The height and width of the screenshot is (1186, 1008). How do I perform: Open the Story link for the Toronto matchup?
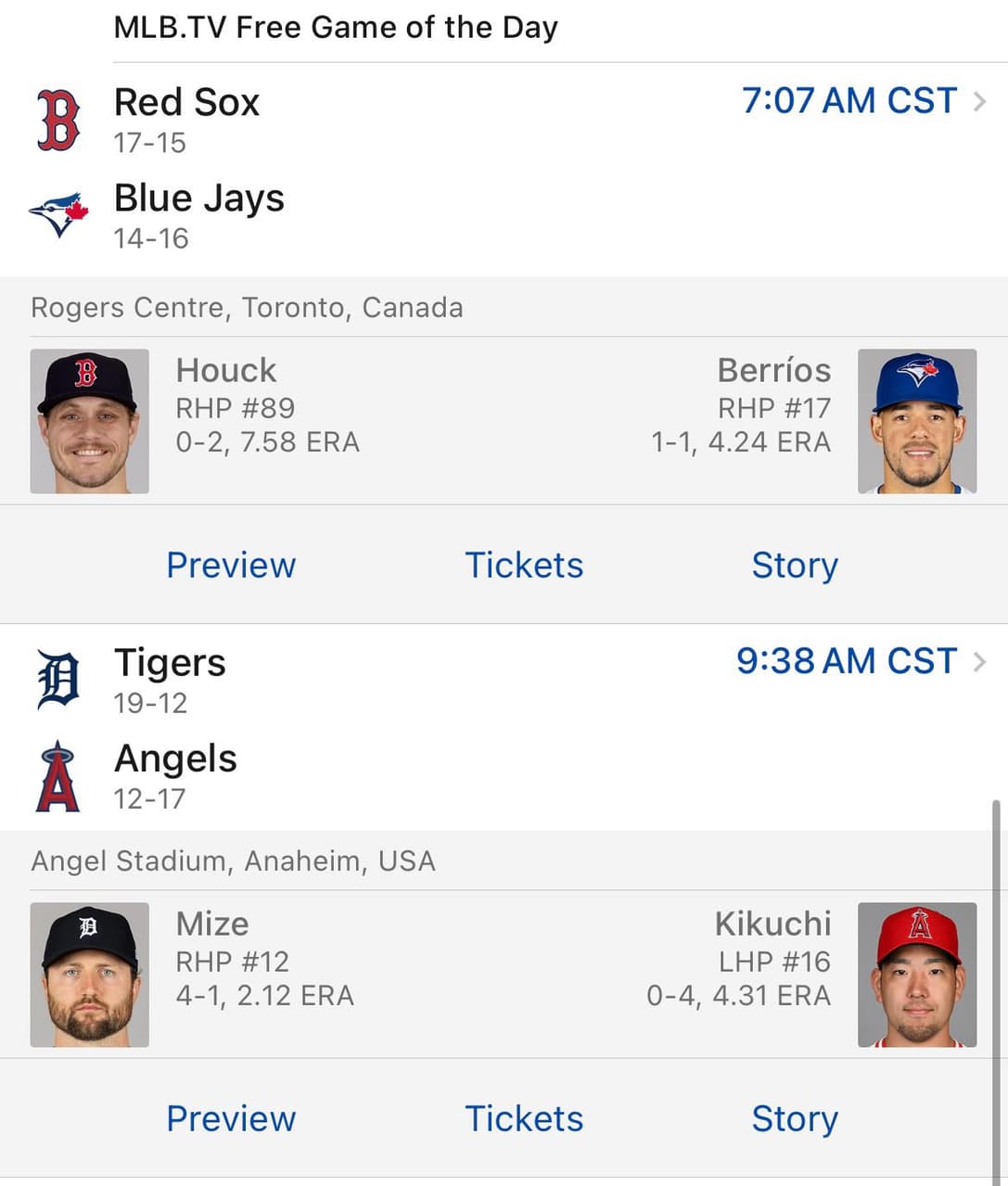coord(794,565)
